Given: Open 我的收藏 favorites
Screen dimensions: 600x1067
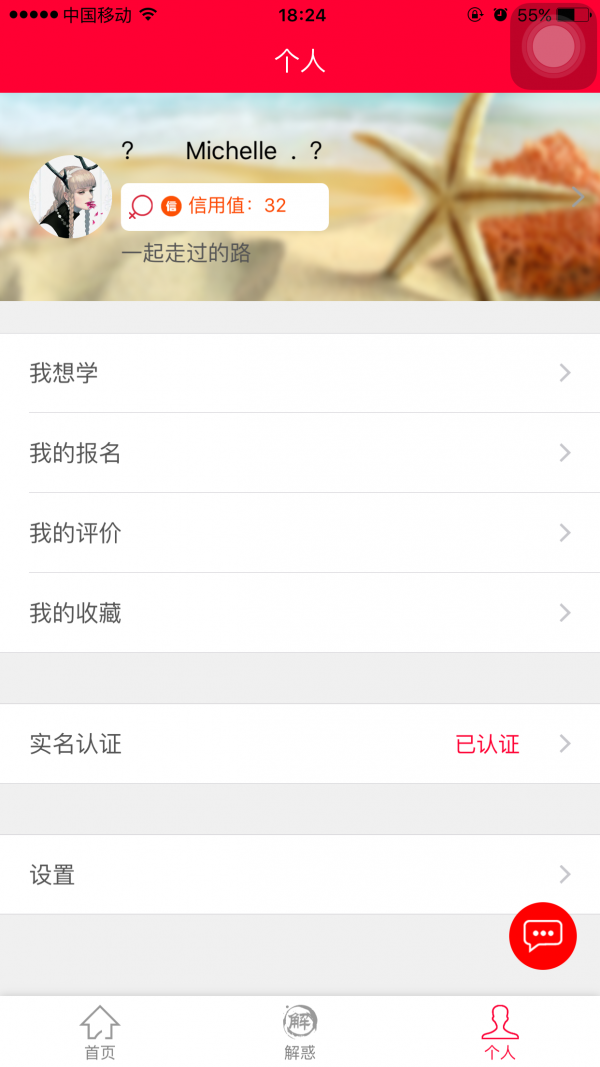Looking at the screenshot, I should click(x=300, y=613).
